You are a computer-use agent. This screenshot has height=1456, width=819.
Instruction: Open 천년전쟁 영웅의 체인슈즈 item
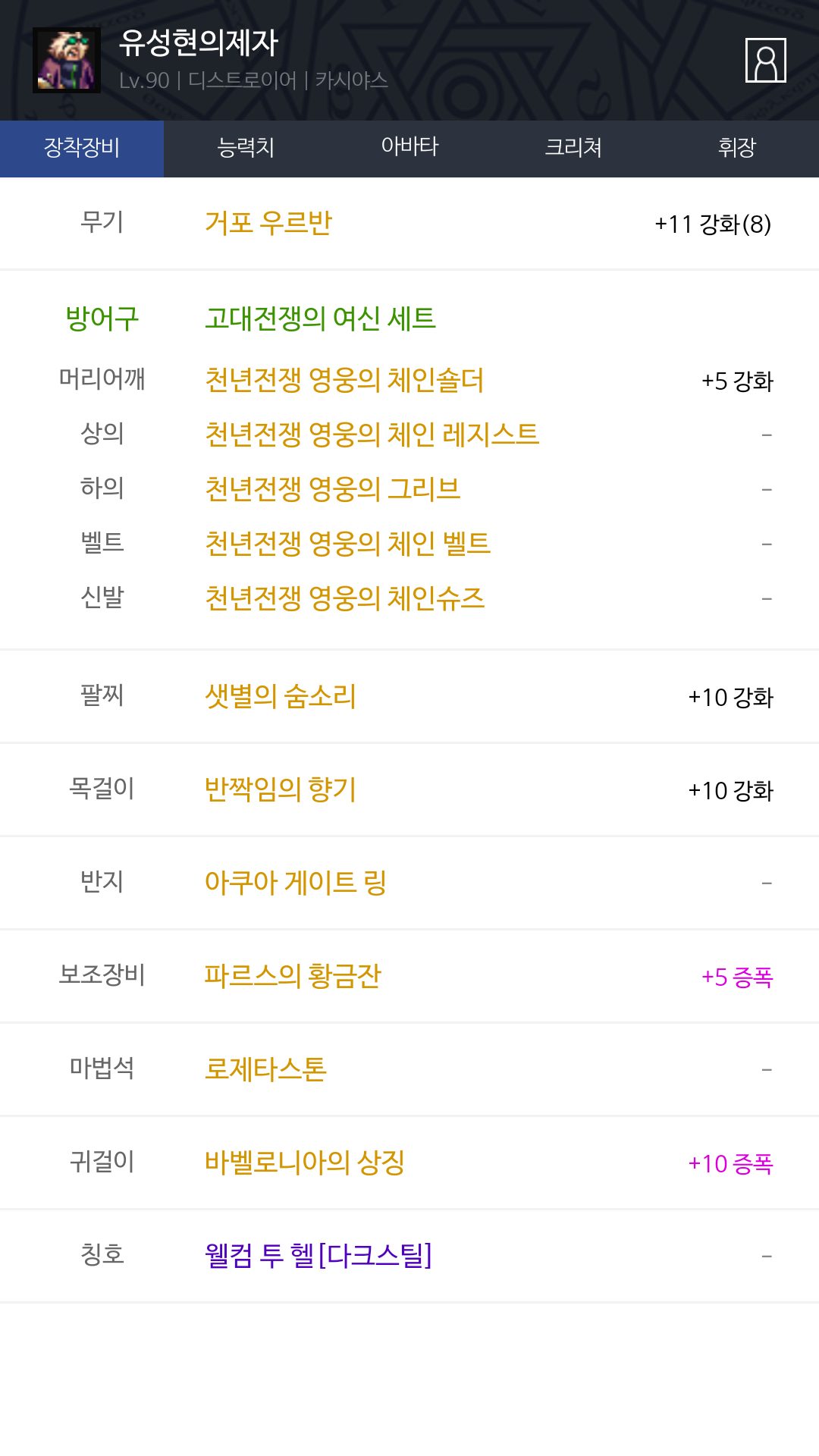[344, 598]
